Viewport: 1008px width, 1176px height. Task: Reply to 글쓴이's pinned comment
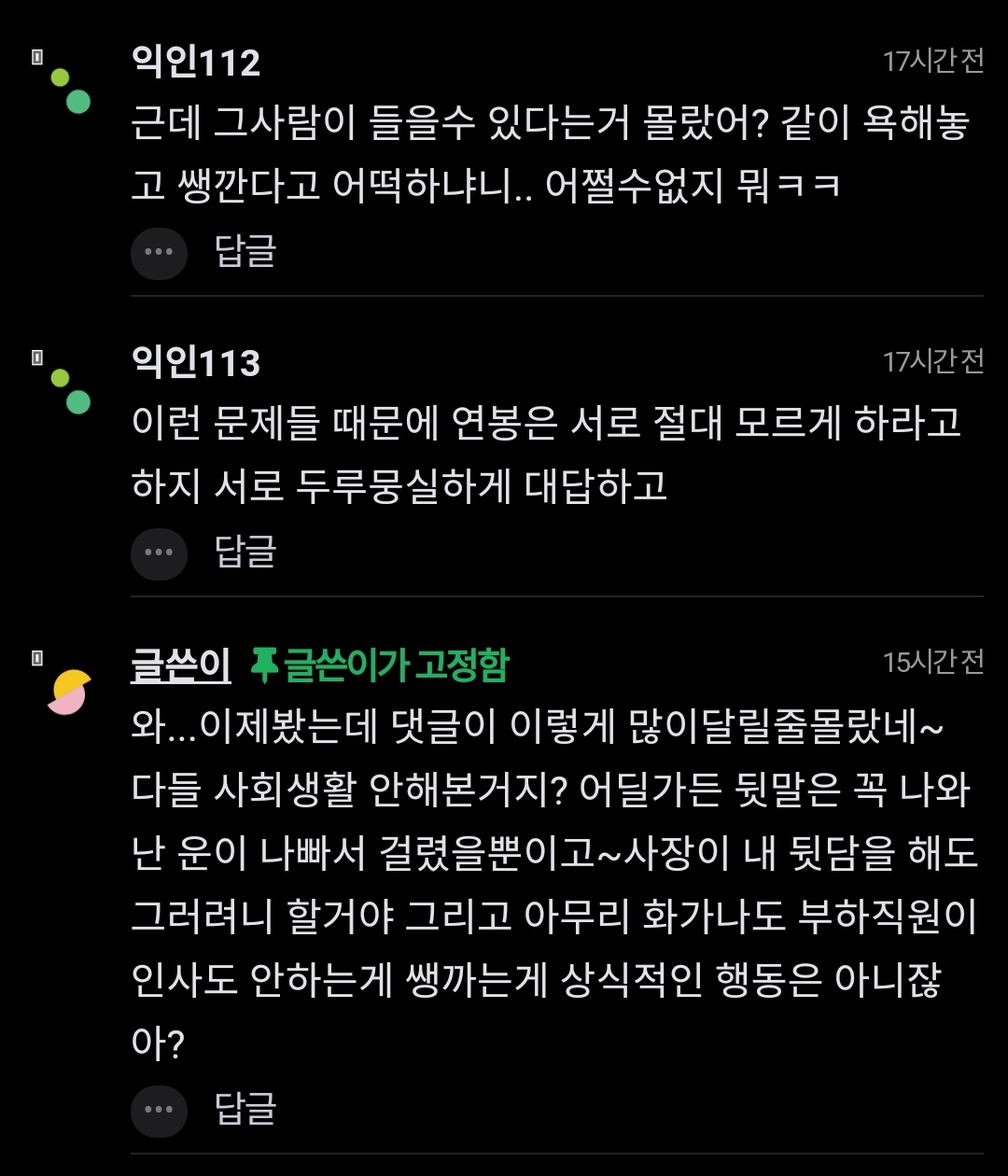click(x=245, y=1108)
